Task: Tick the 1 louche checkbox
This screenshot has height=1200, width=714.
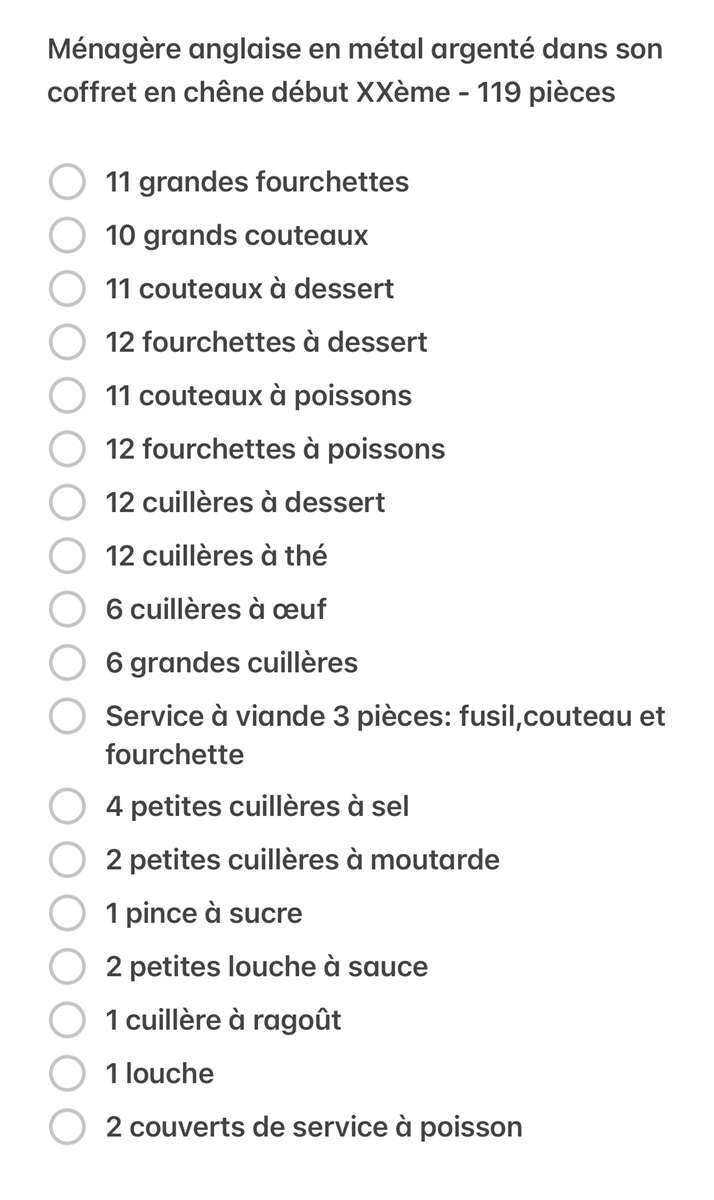Action: 67,1074
